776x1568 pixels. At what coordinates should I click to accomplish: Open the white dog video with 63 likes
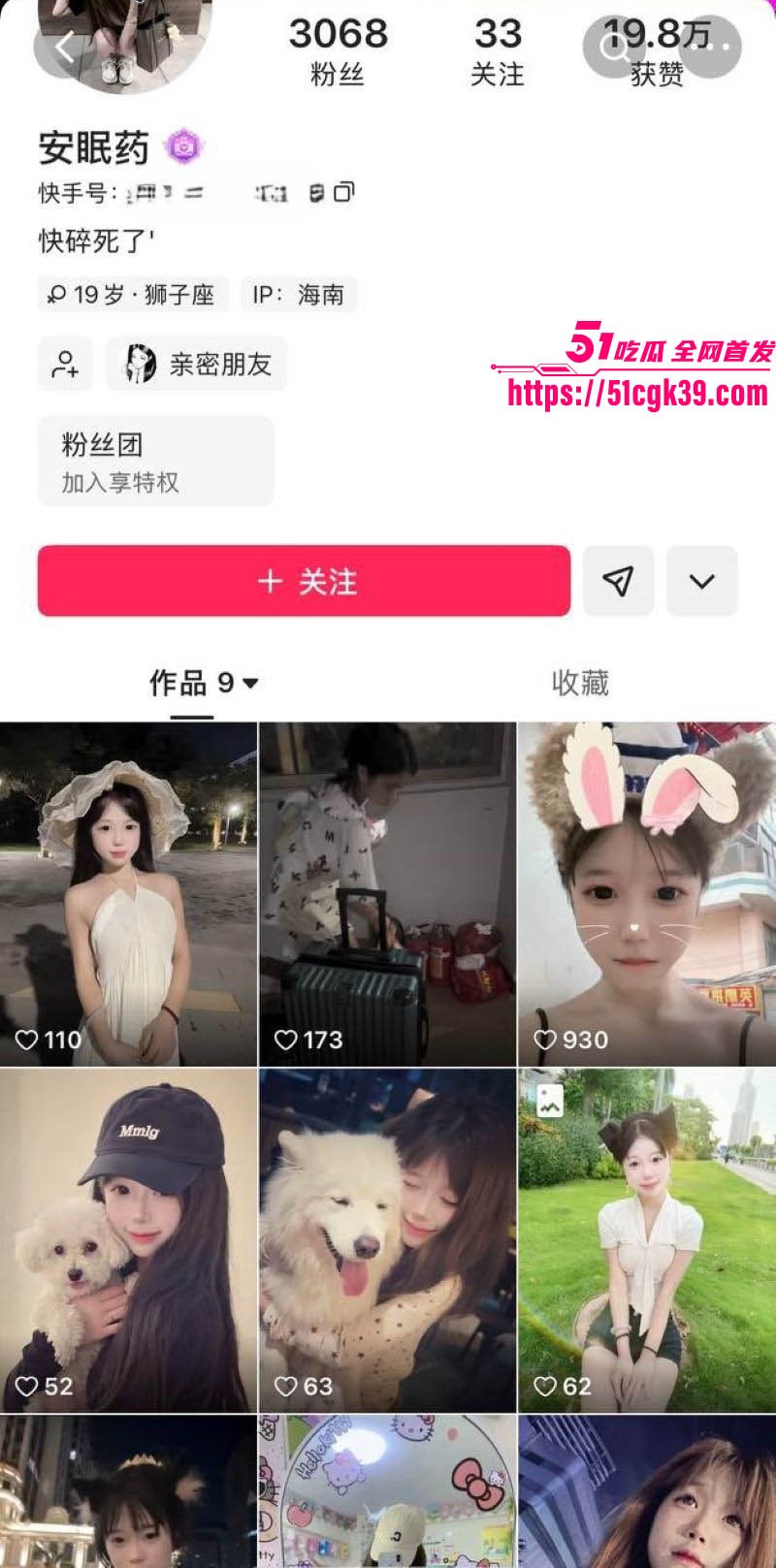tap(387, 1239)
